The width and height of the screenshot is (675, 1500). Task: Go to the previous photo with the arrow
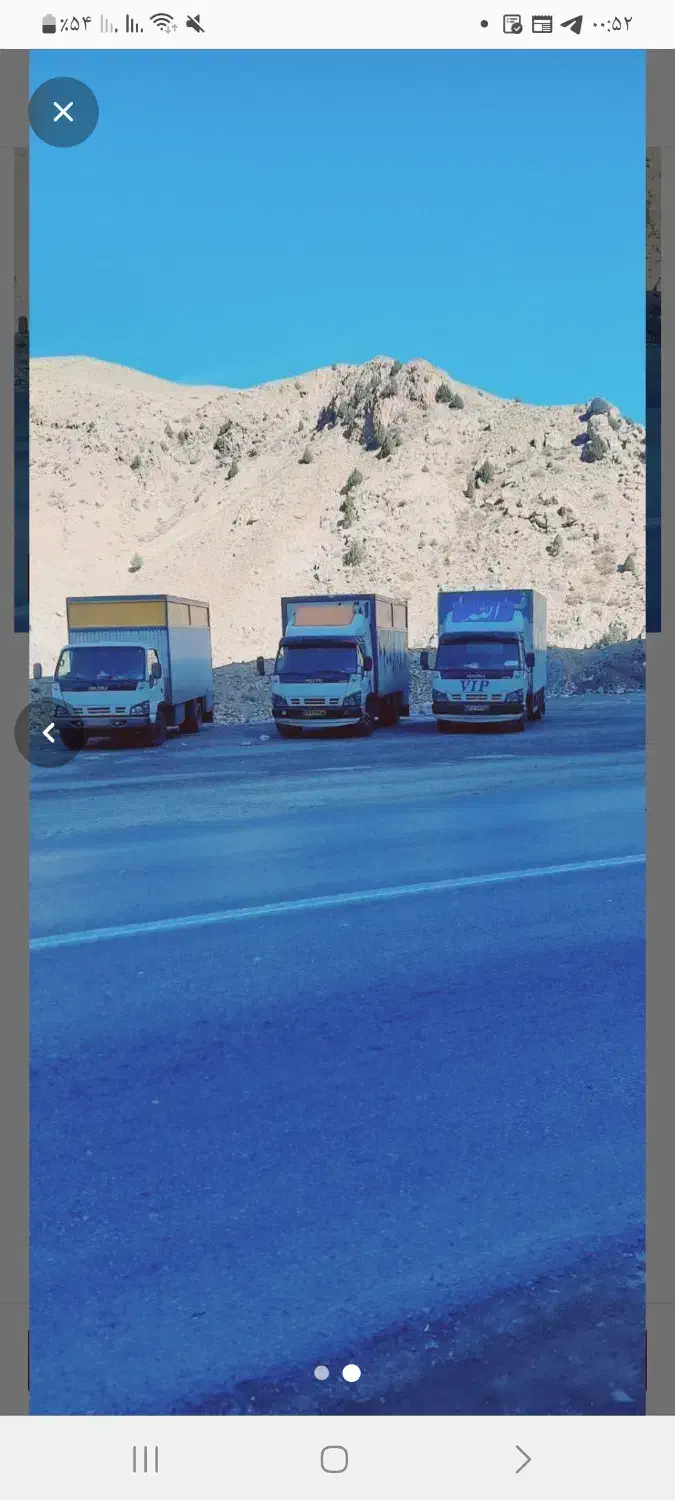(x=48, y=733)
